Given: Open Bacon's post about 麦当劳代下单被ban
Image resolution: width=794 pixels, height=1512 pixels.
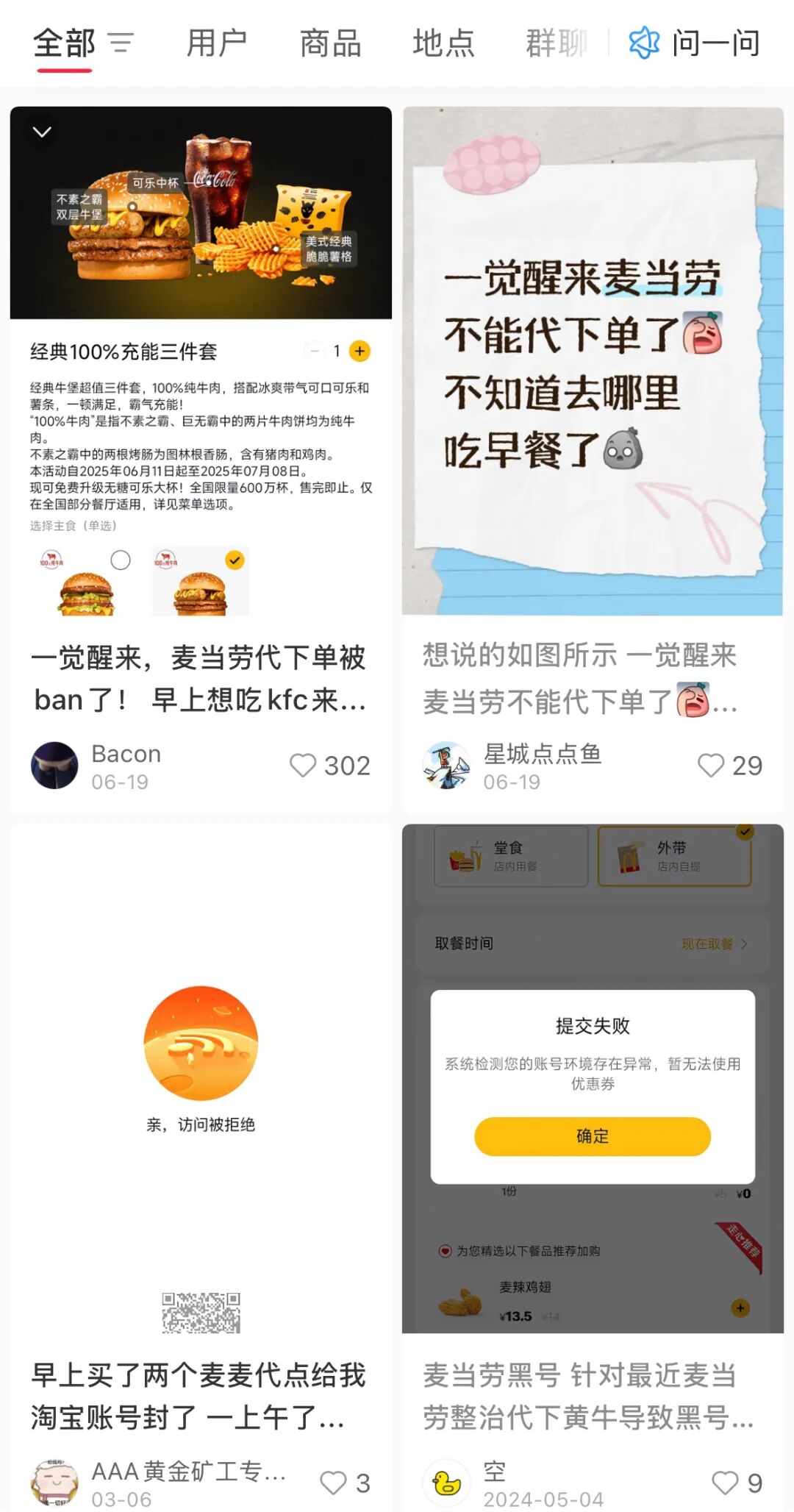Looking at the screenshot, I should [199, 678].
